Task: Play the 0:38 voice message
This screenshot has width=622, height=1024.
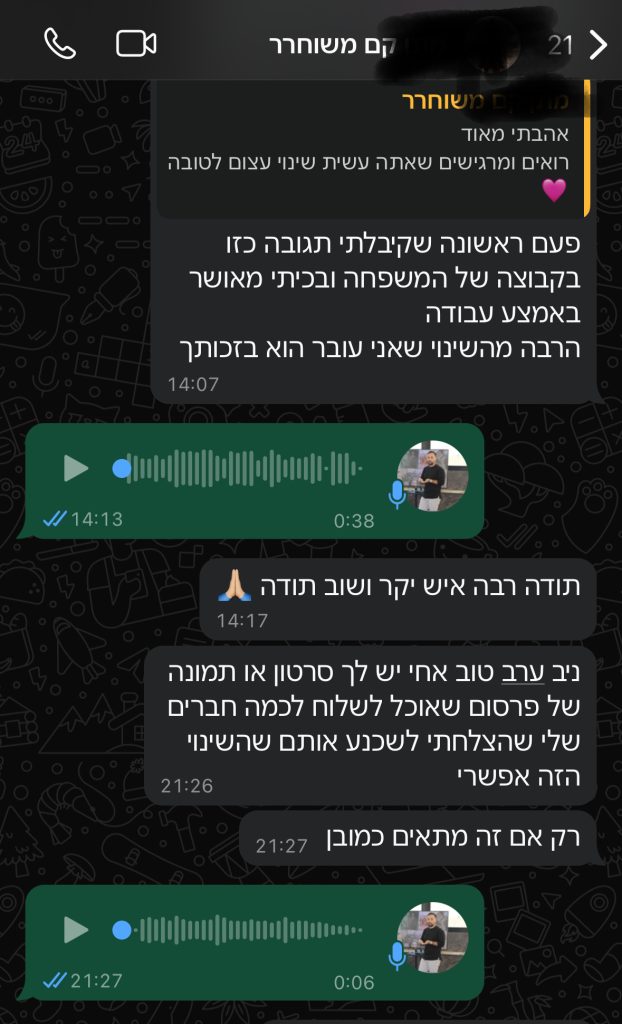Action: [x=76, y=468]
